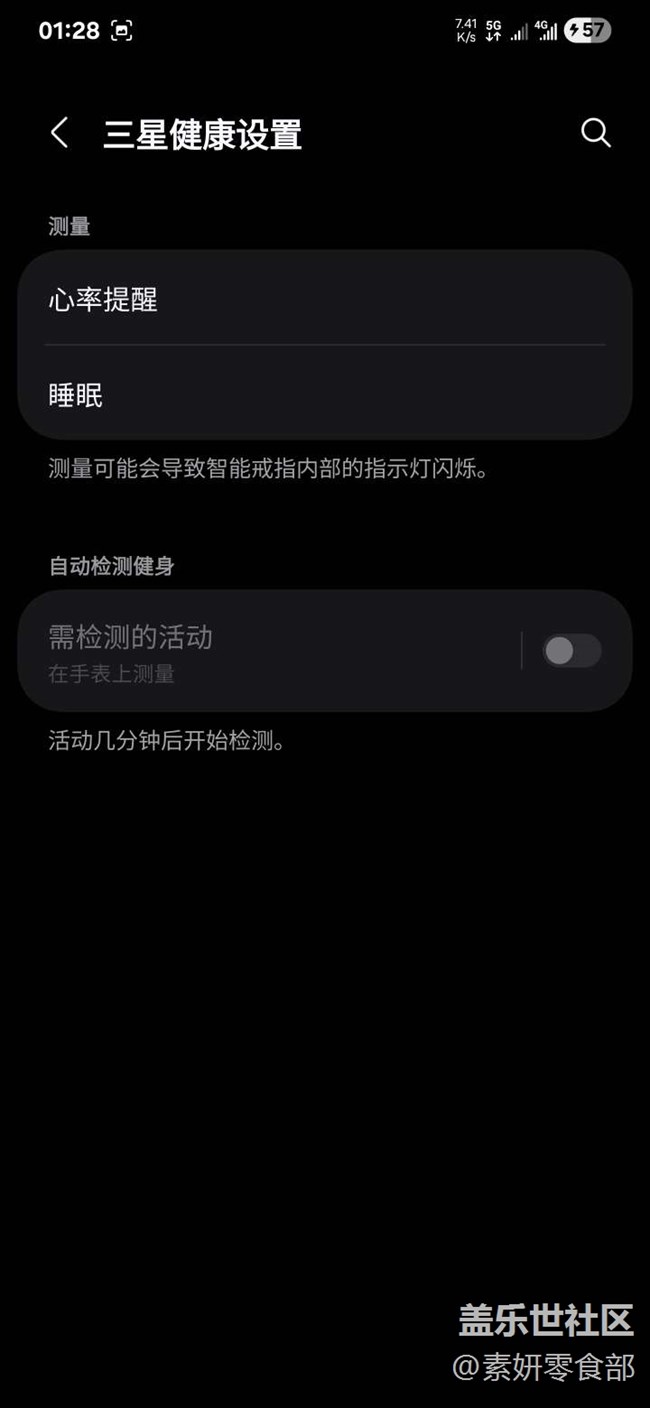Toggle the 需检测的活动 switch
This screenshot has width=650, height=1408.
pos(571,651)
